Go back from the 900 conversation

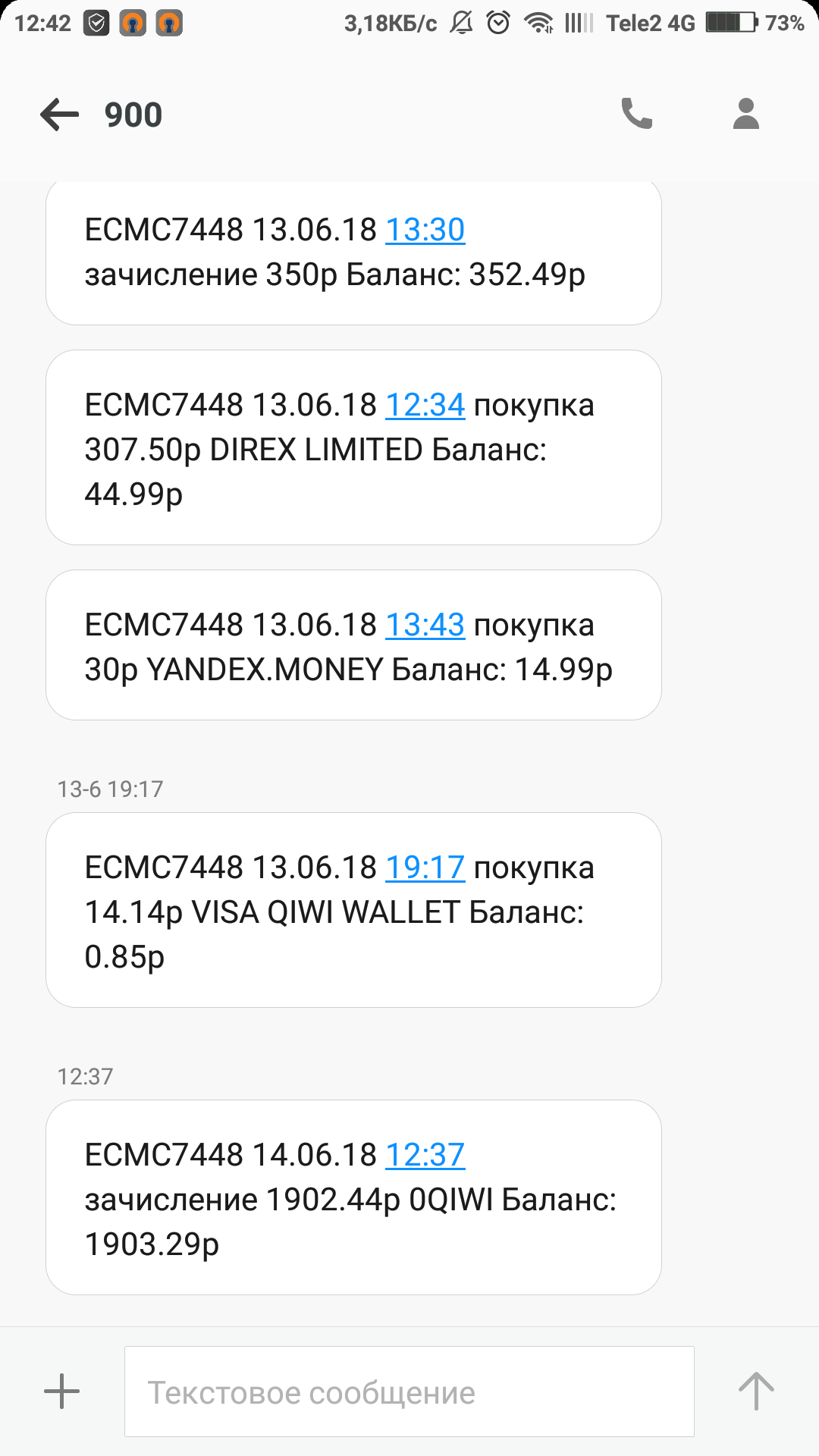(x=60, y=115)
